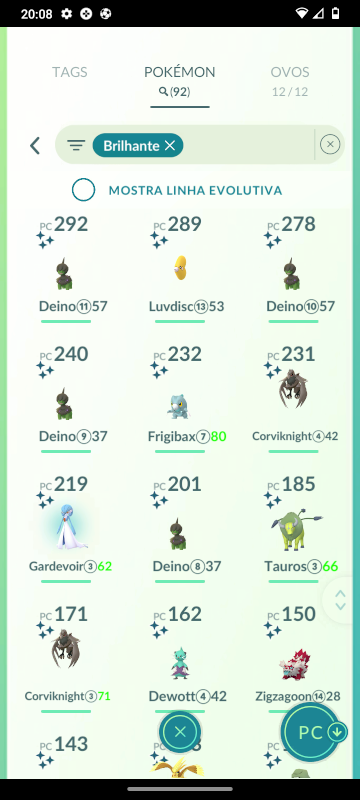The width and height of the screenshot is (360, 800).
Task: Tap the fast scroll handle
Action: tap(341, 601)
